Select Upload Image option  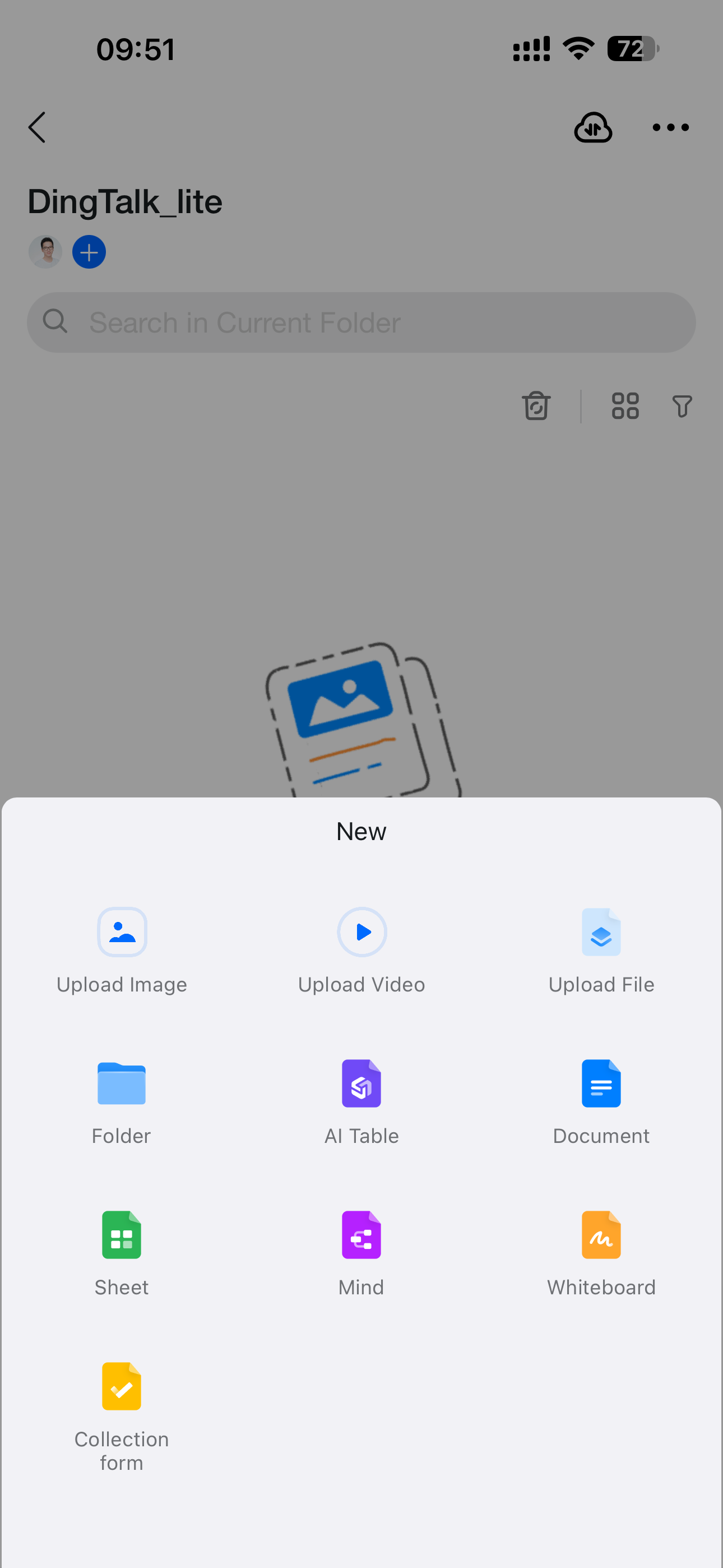point(122,951)
